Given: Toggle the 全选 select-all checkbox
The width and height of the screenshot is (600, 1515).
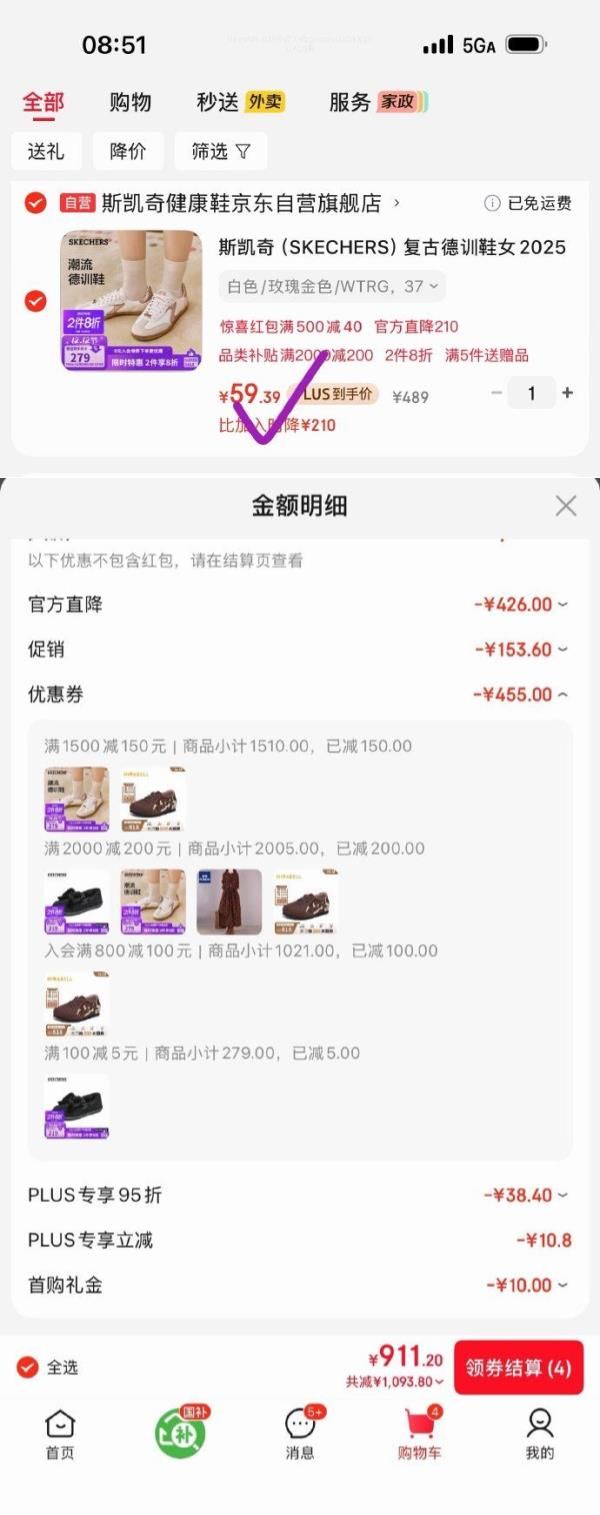Looking at the screenshot, I should [x=28, y=1367].
